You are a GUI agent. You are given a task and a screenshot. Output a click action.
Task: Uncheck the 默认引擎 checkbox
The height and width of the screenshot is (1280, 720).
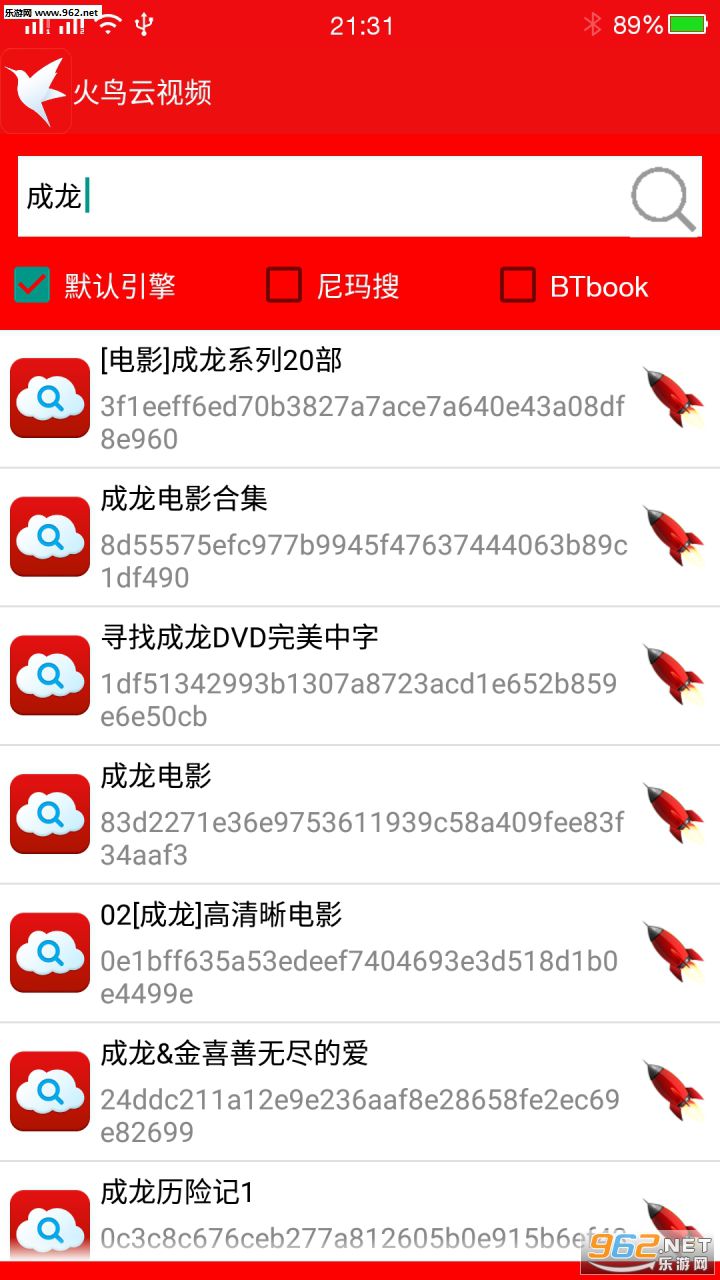pyautogui.click(x=32, y=286)
